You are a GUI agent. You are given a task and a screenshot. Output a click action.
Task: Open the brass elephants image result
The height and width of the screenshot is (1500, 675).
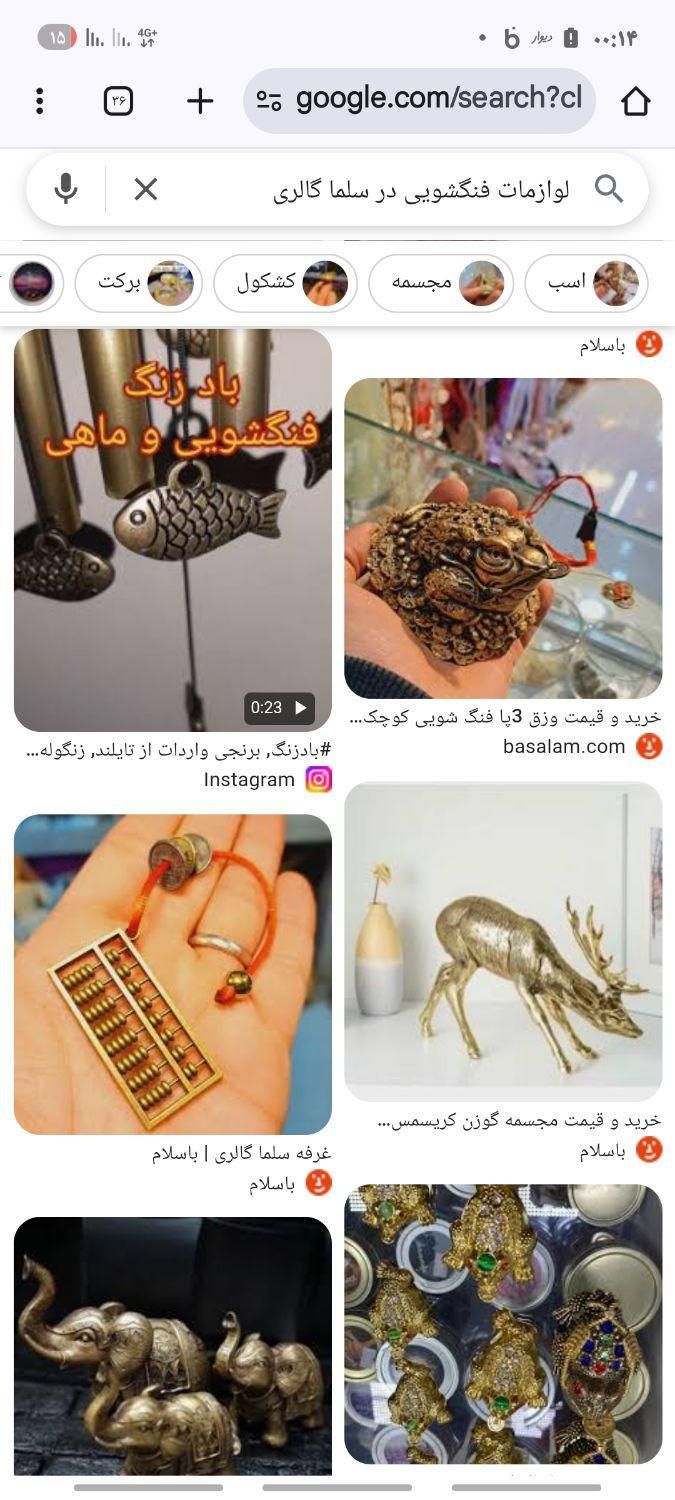pyautogui.click(x=173, y=1345)
